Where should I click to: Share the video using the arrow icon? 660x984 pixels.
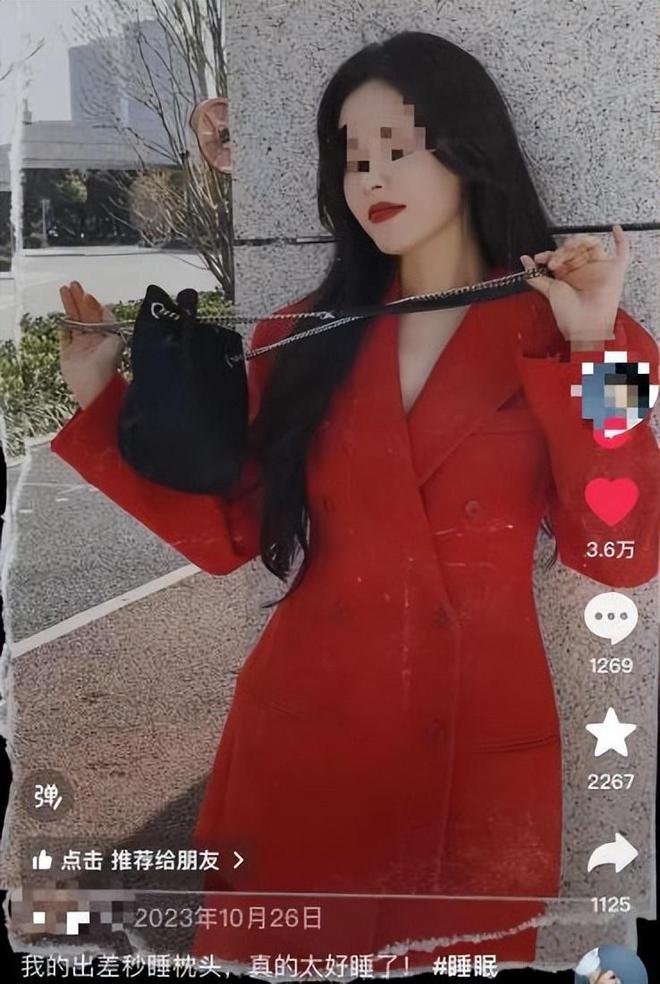click(x=611, y=854)
